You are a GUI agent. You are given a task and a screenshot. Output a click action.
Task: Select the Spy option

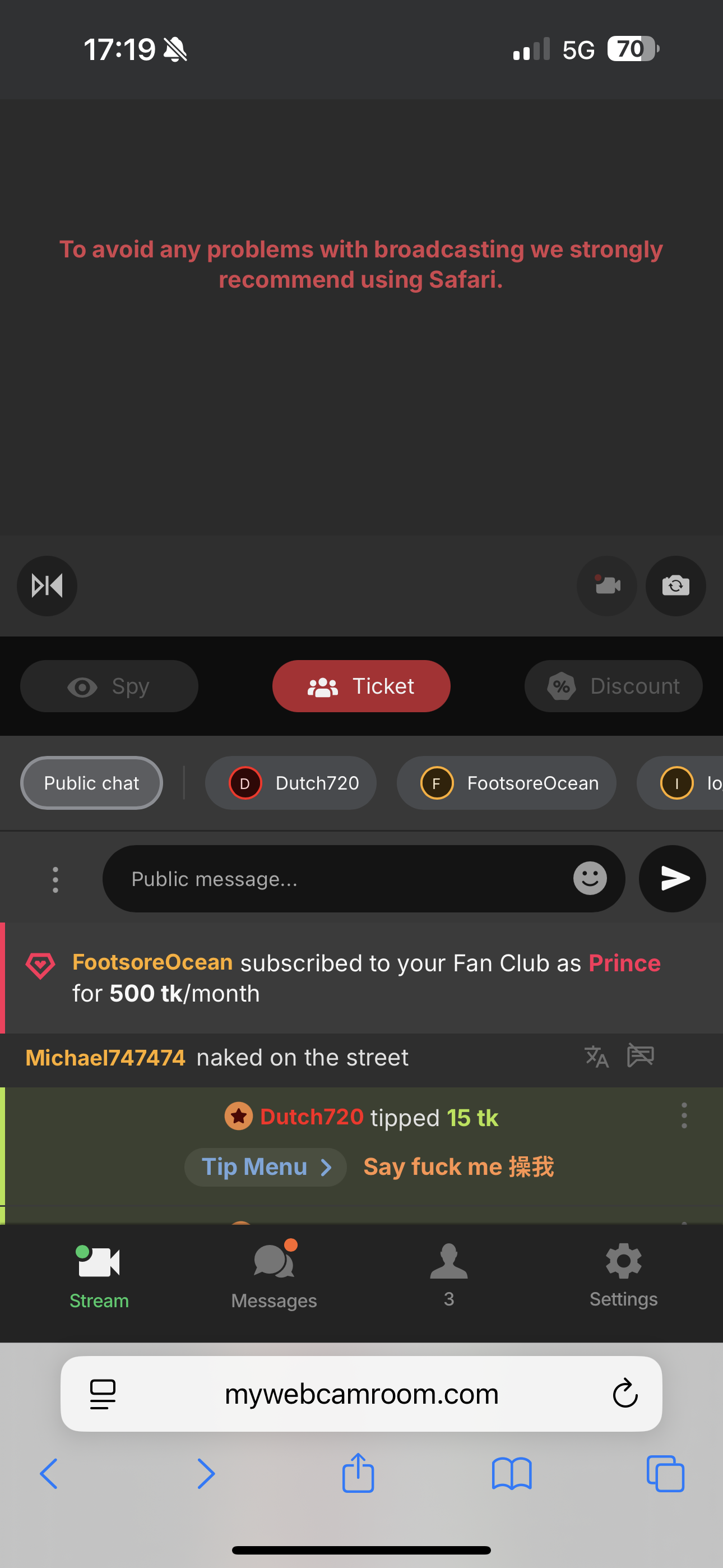pos(109,686)
